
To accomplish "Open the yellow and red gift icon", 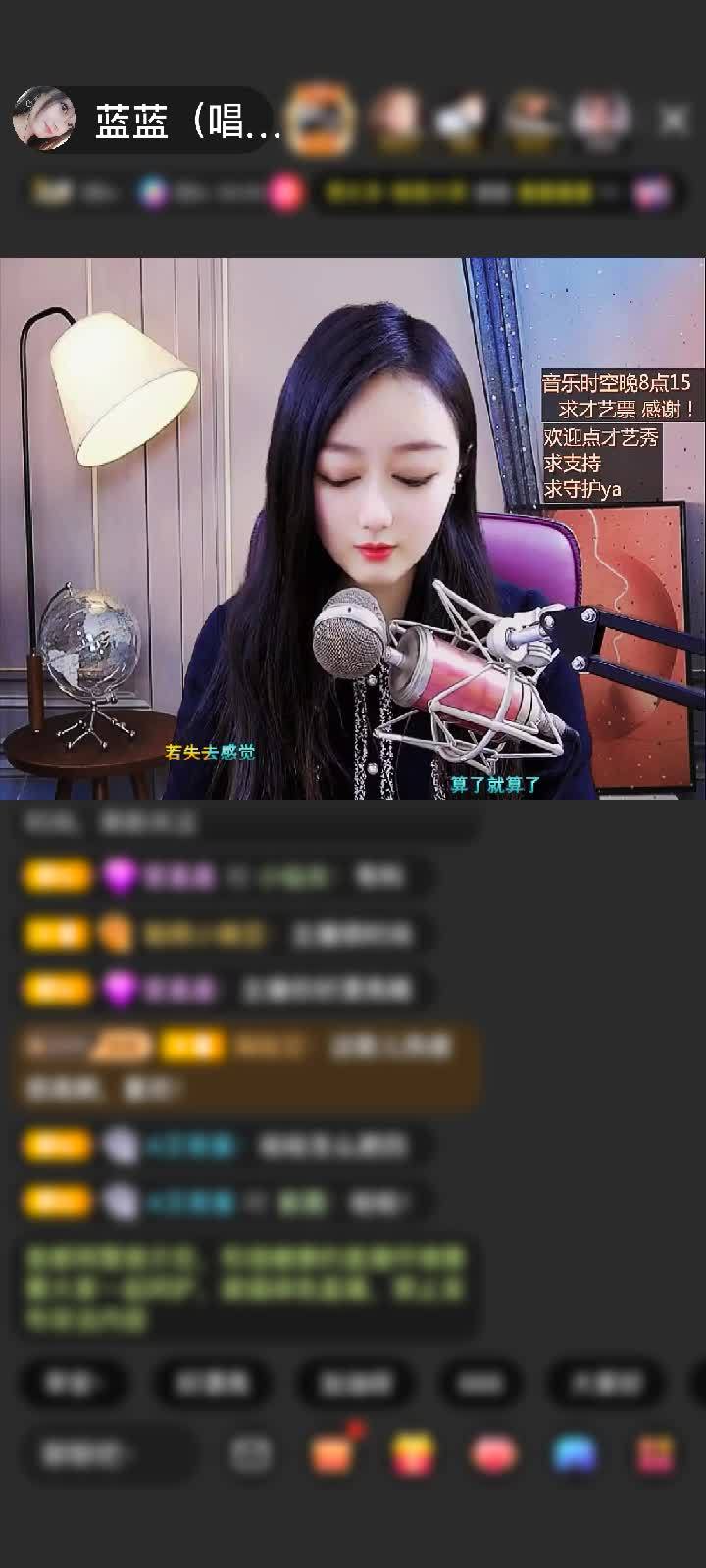I will pos(413,1453).
